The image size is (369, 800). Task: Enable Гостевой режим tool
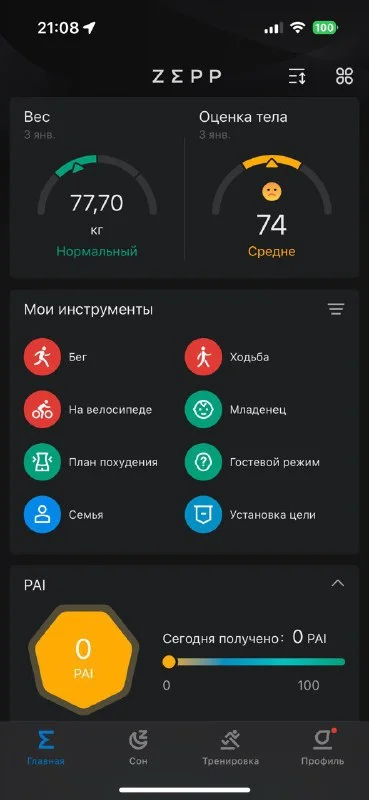tap(252, 462)
